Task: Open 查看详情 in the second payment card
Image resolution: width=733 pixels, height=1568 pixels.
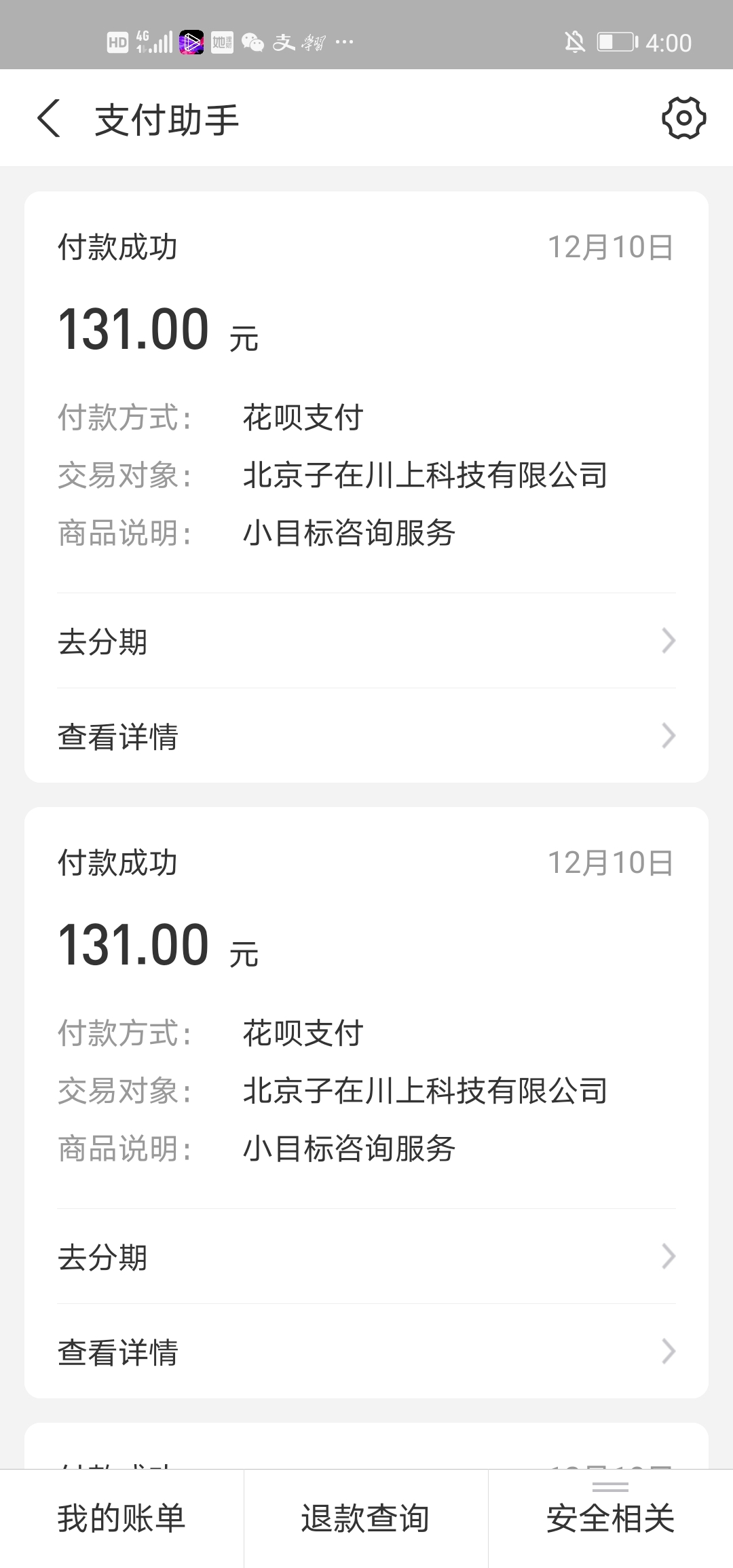Action: click(x=366, y=1351)
